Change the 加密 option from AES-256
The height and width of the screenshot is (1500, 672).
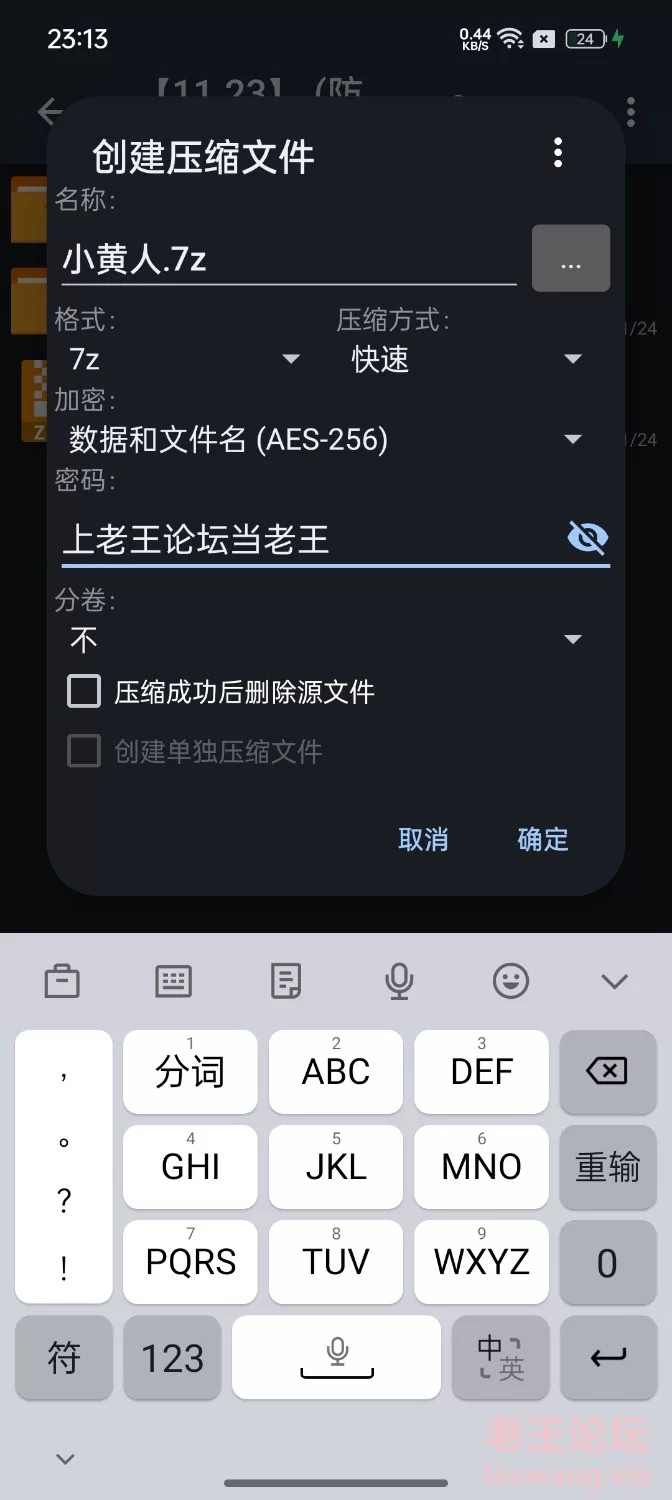click(325, 438)
